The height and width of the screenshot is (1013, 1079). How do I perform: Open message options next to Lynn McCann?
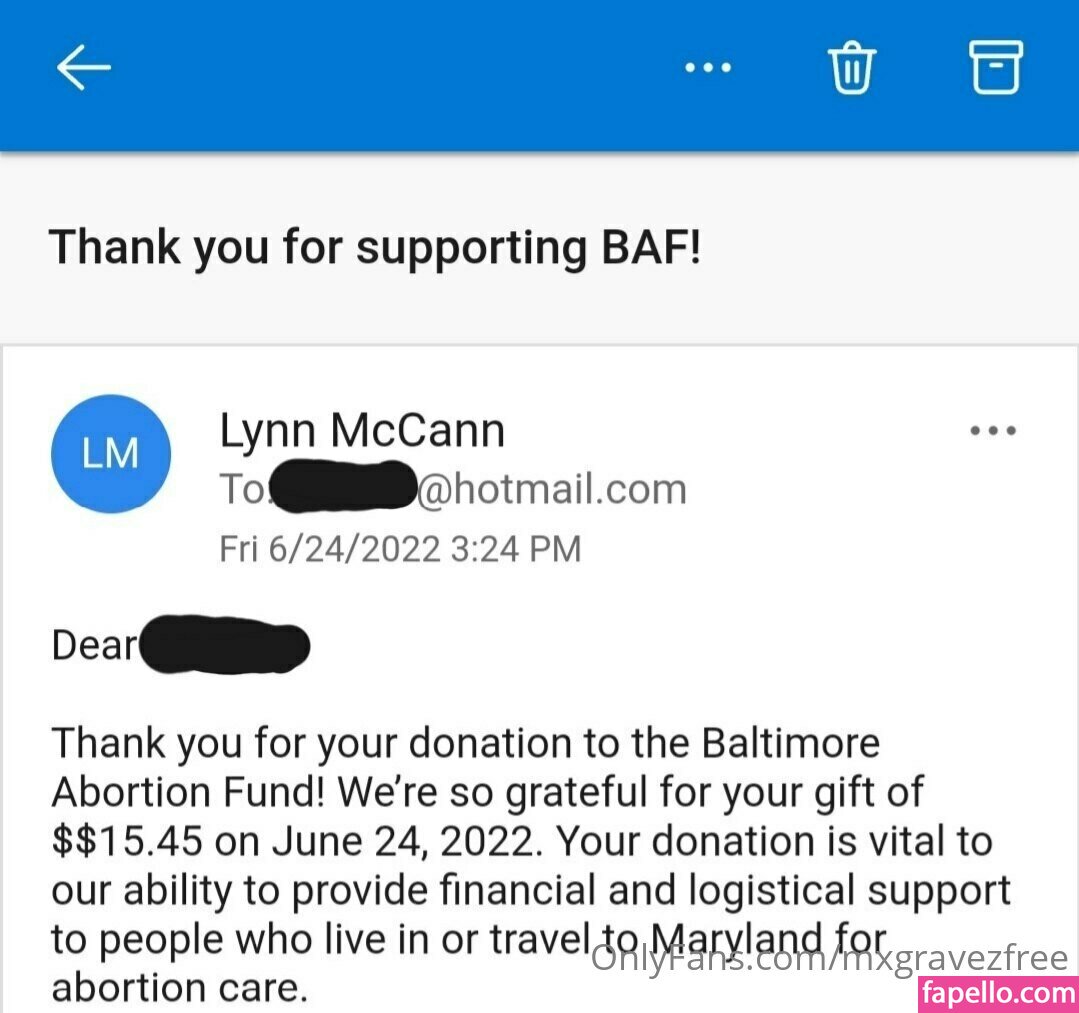pyautogui.click(x=993, y=432)
